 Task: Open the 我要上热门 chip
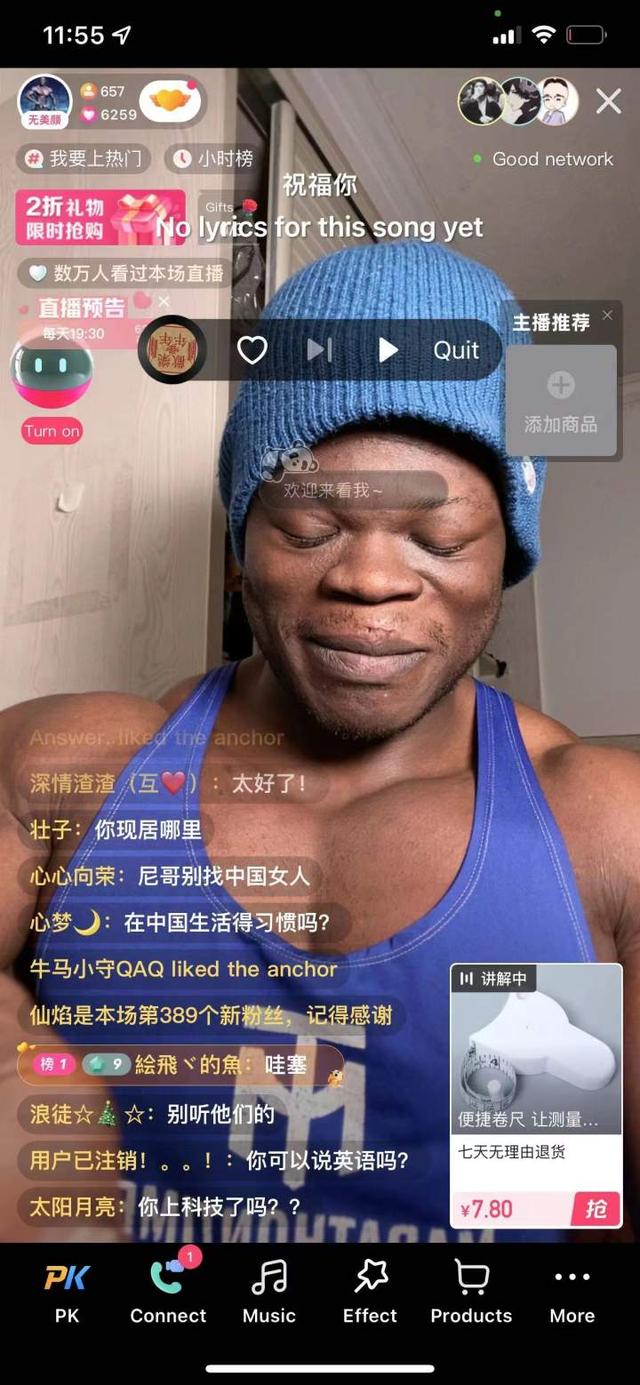84,158
